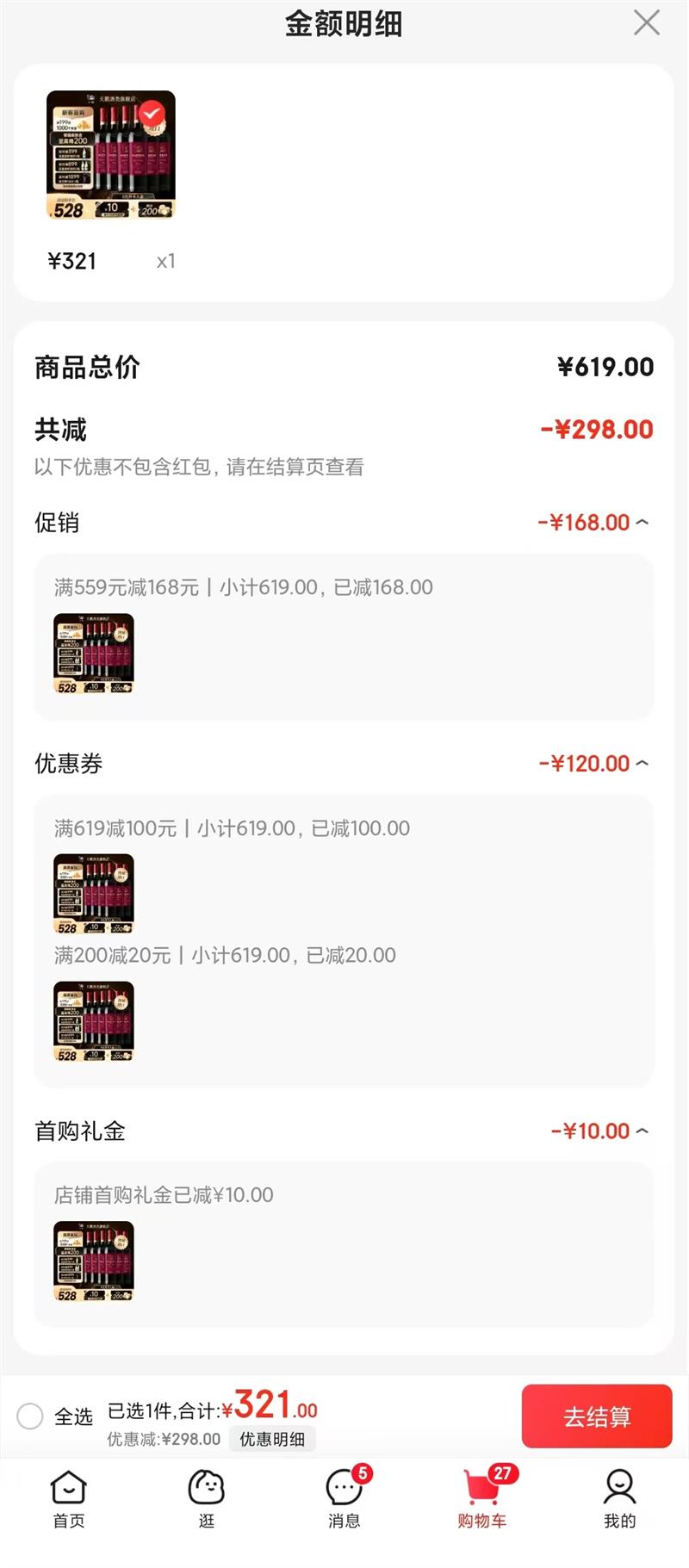Viewport: 689px width, 1568px height.
Task: Tap the 优惠明细 button
Action: (272, 1439)
